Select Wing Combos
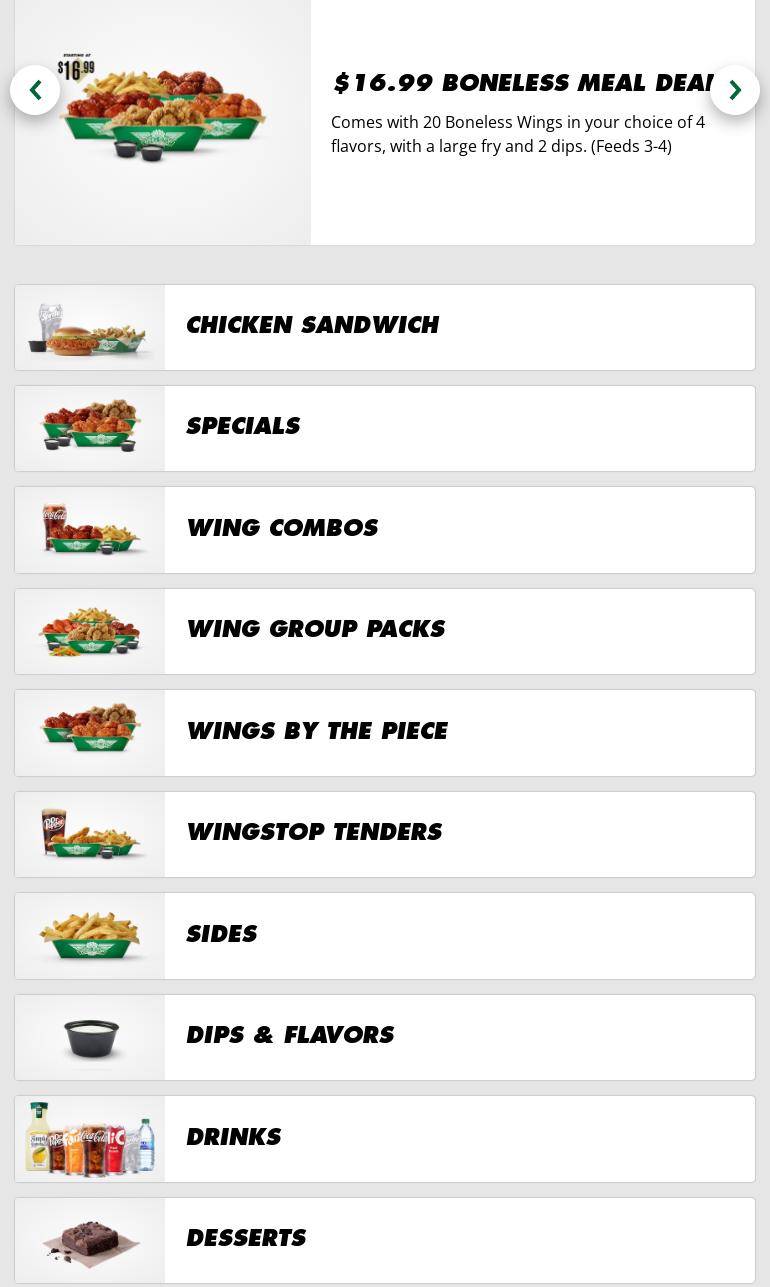This screenshot has width=770, height=1287. [x=385, y=530]
